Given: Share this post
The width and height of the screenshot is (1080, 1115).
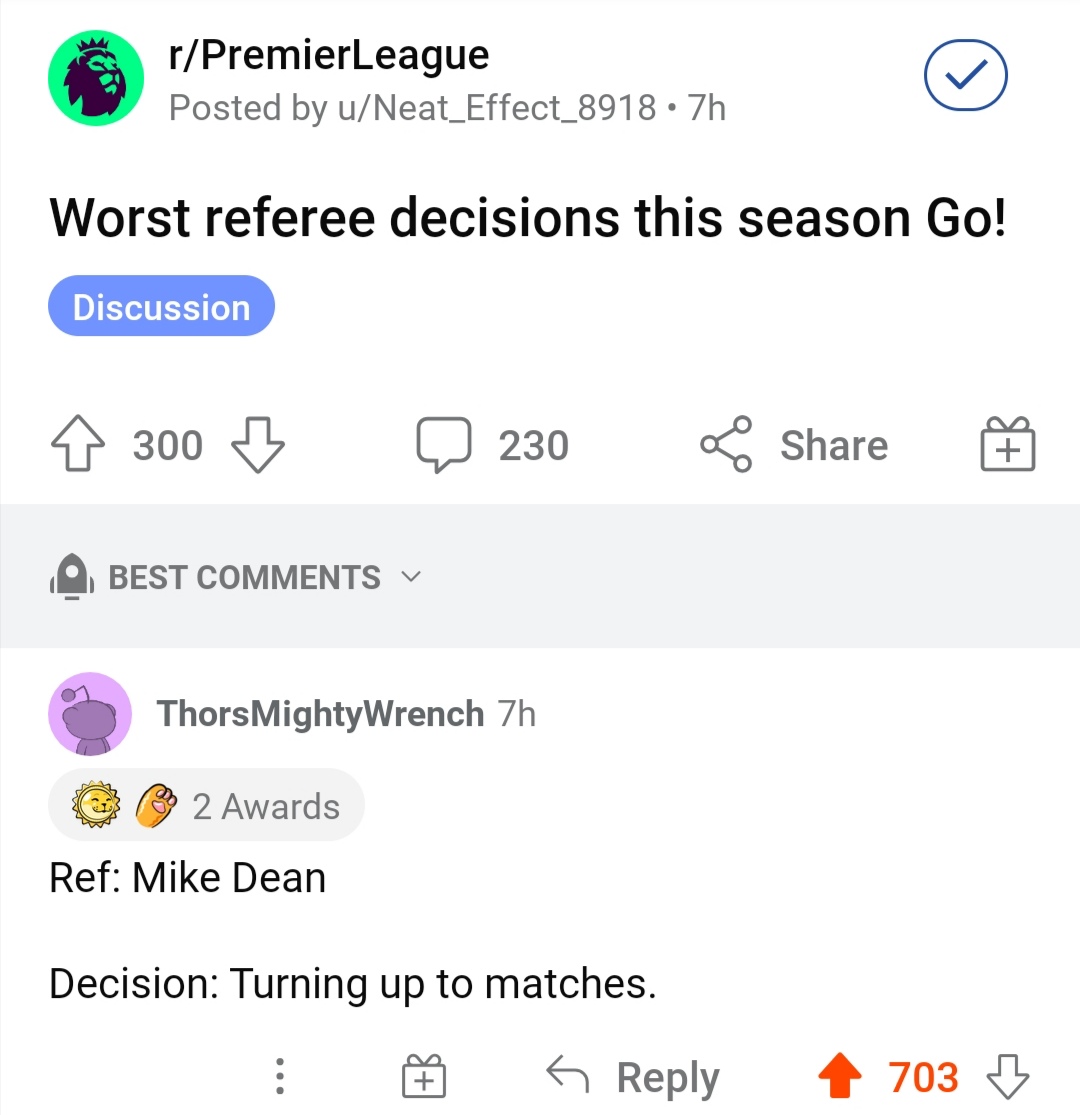Looking at the screenshot, I should click(x=794, y=446).
